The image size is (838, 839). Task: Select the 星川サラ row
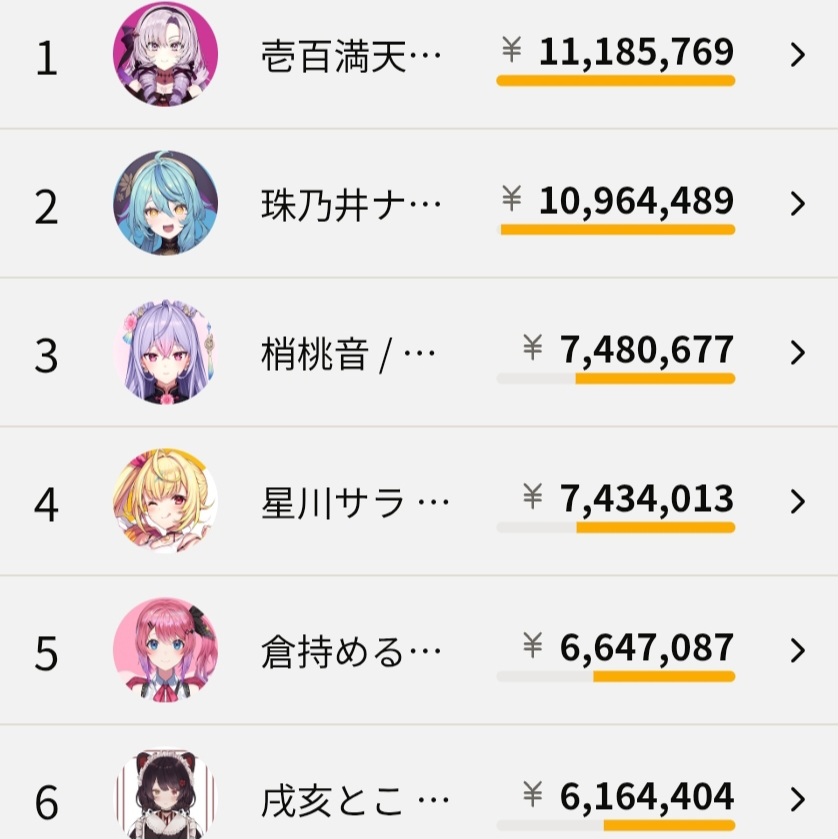[x=419, y=501]
